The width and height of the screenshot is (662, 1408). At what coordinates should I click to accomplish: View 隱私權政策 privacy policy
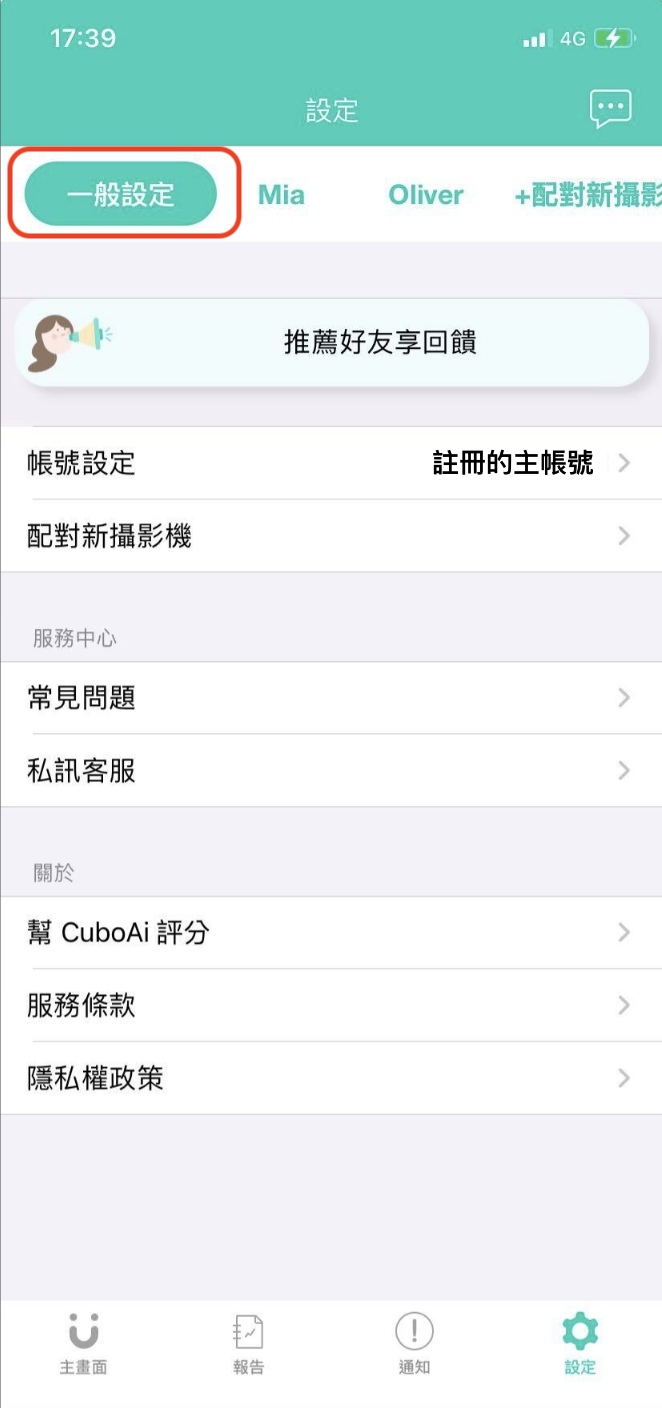(331, 1078)
